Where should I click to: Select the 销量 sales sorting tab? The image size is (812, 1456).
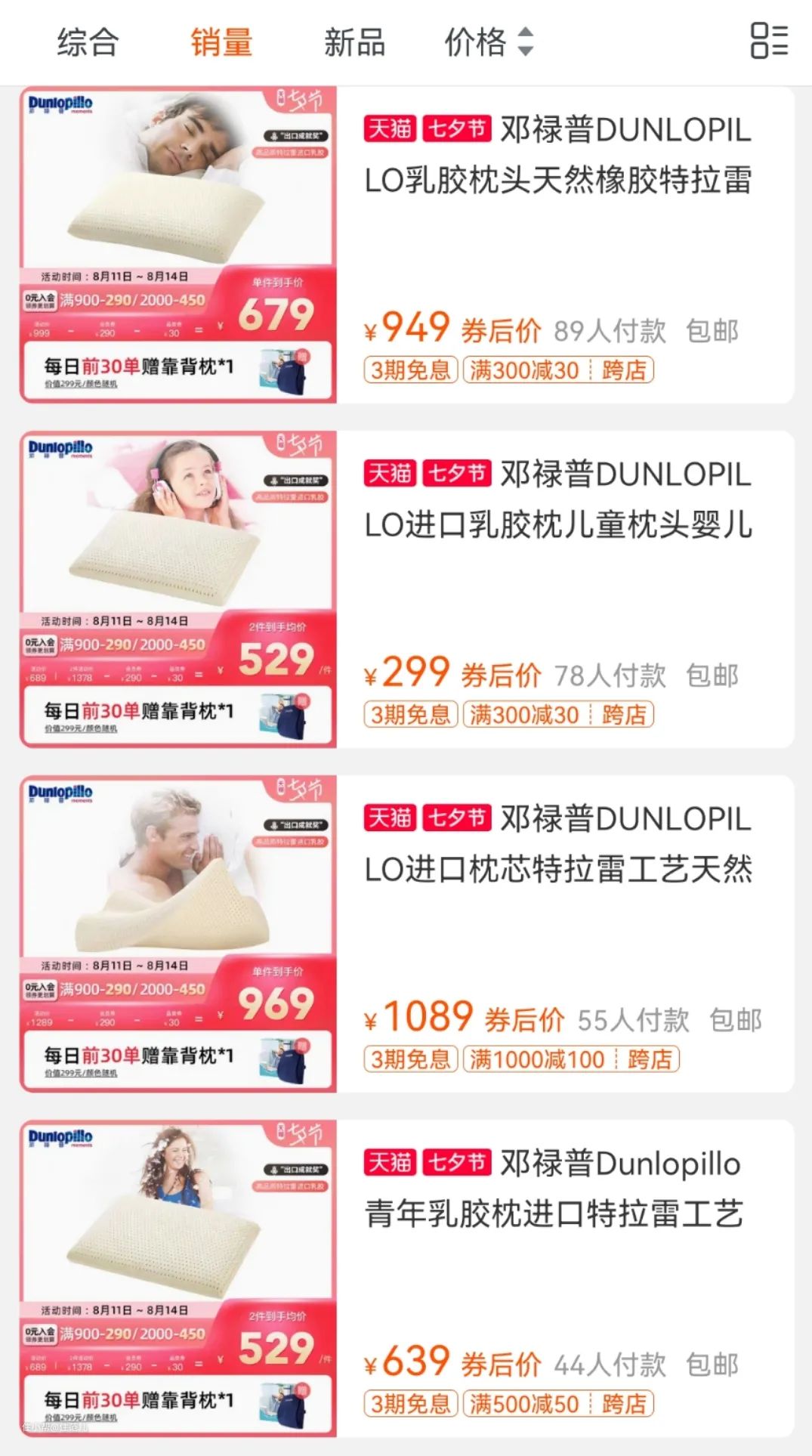(x=221, y=42)
